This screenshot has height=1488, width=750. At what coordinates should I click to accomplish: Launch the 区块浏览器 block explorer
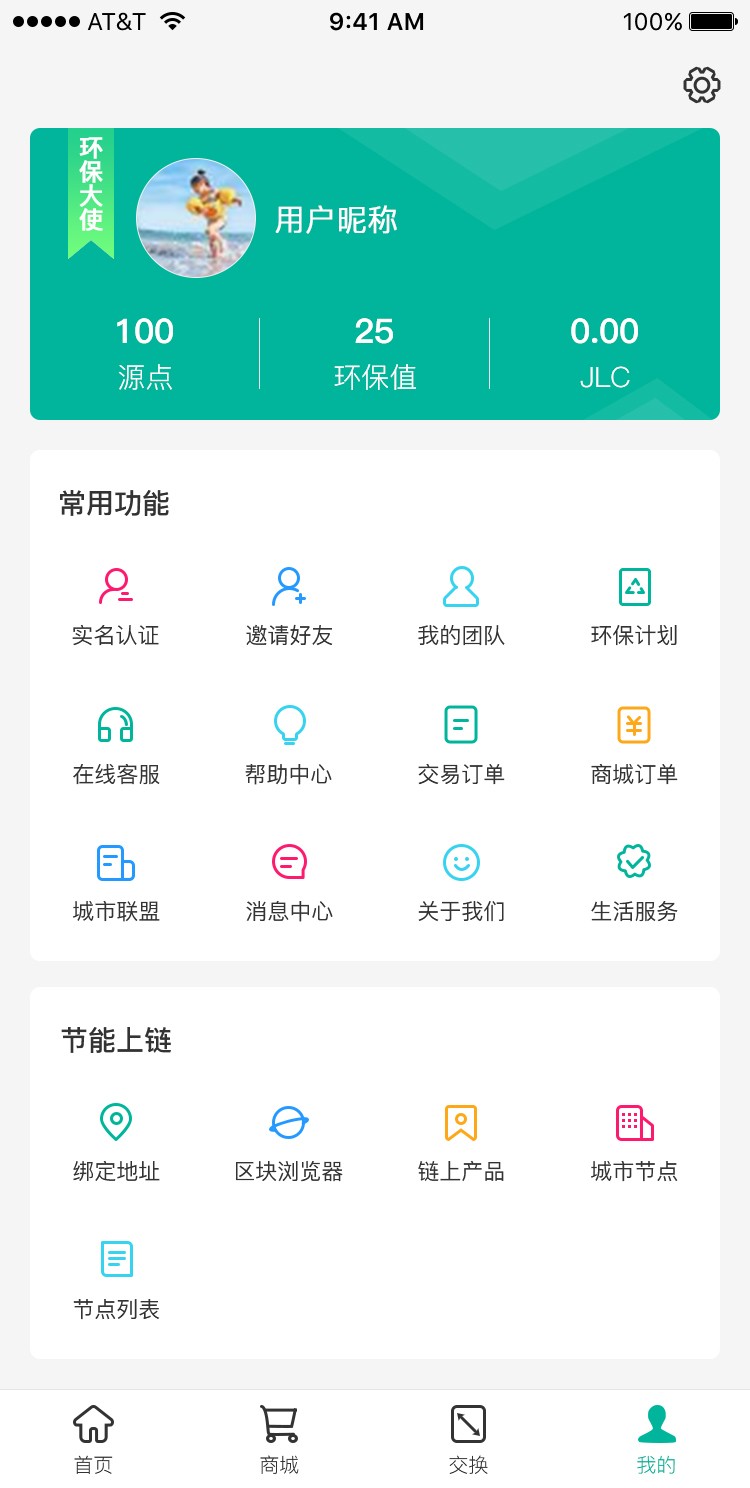tap(289, 1142)
